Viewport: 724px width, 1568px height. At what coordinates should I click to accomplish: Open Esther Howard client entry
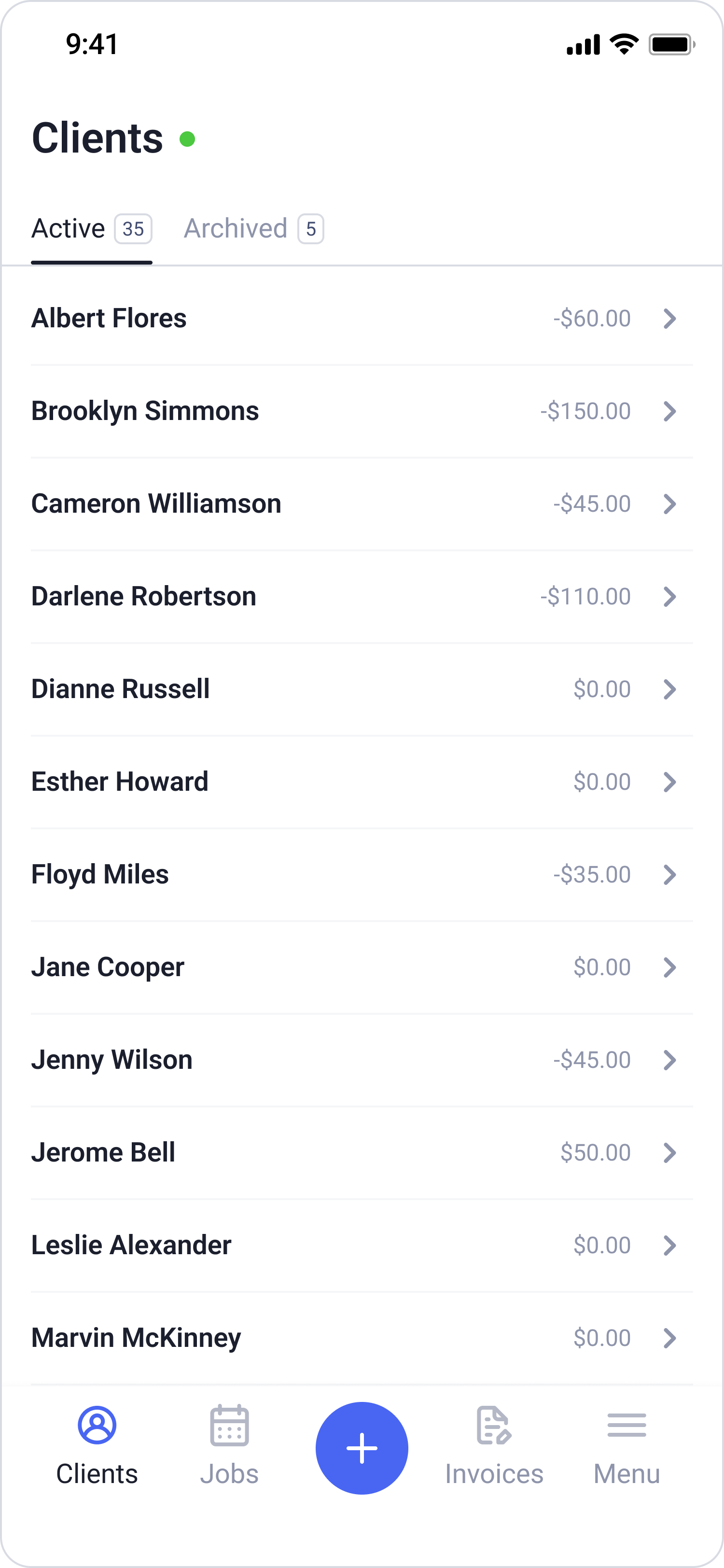(x=362, y=782)
